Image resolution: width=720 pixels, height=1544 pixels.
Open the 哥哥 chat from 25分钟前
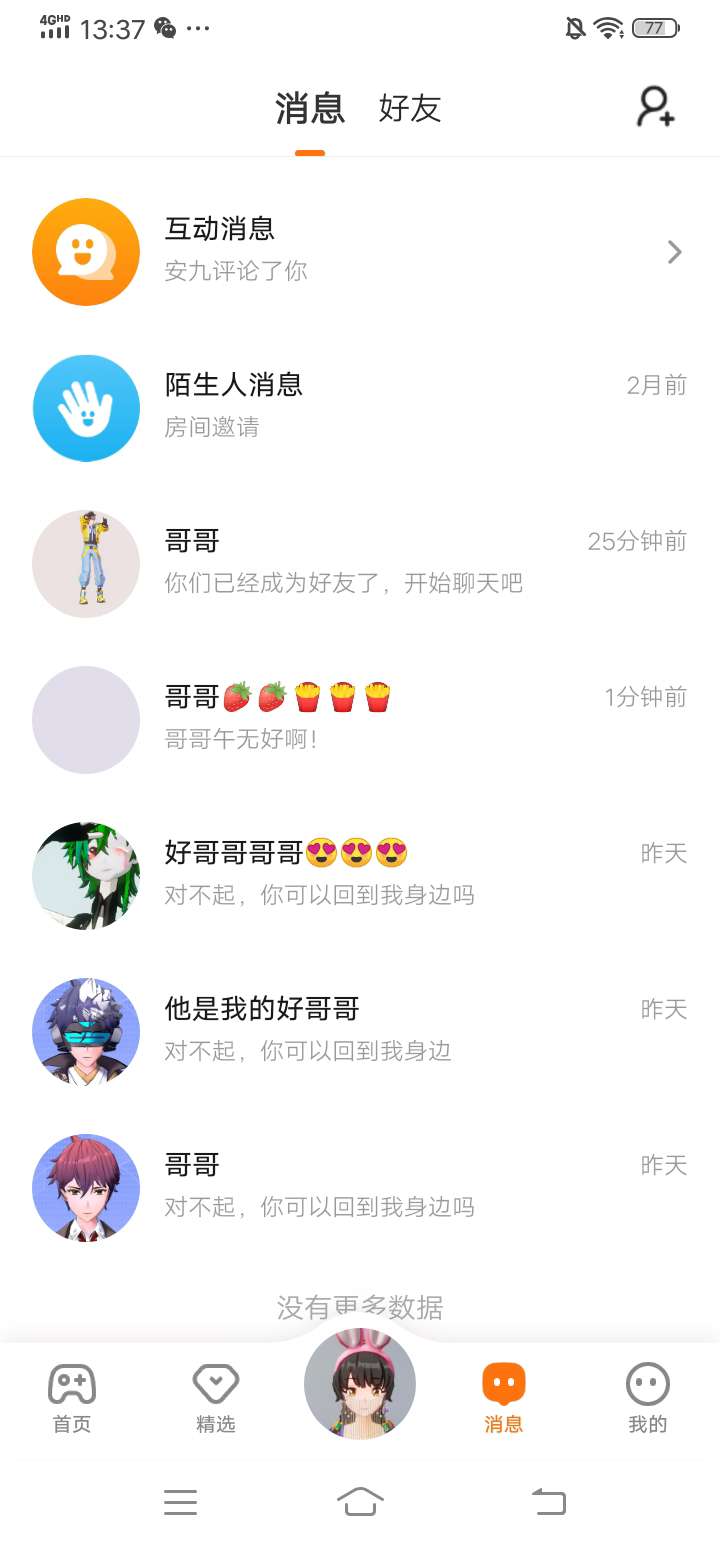tap(360, 563)
